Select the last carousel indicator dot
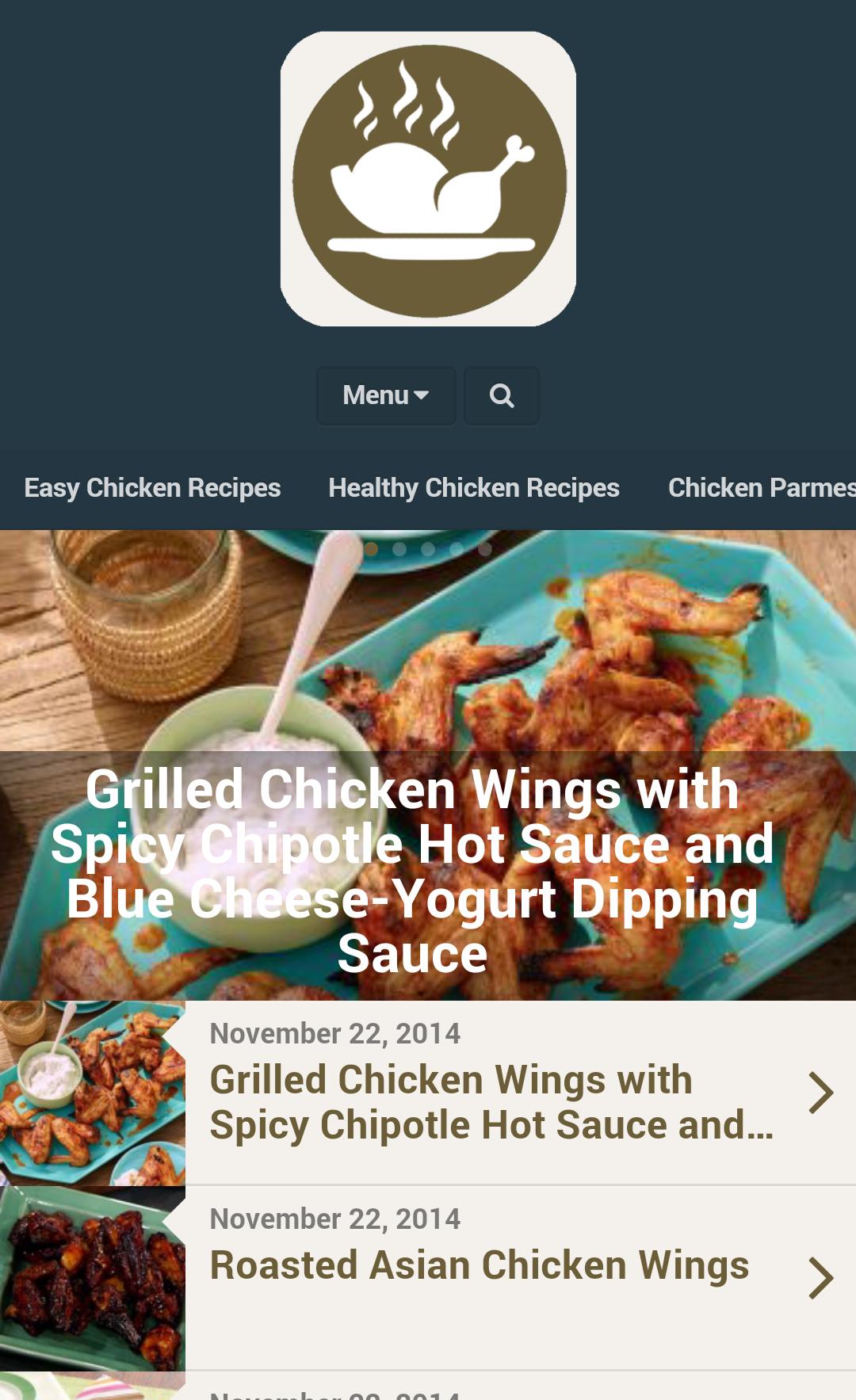The width and height of the screenshot is (856, 1400). [484, 547]
